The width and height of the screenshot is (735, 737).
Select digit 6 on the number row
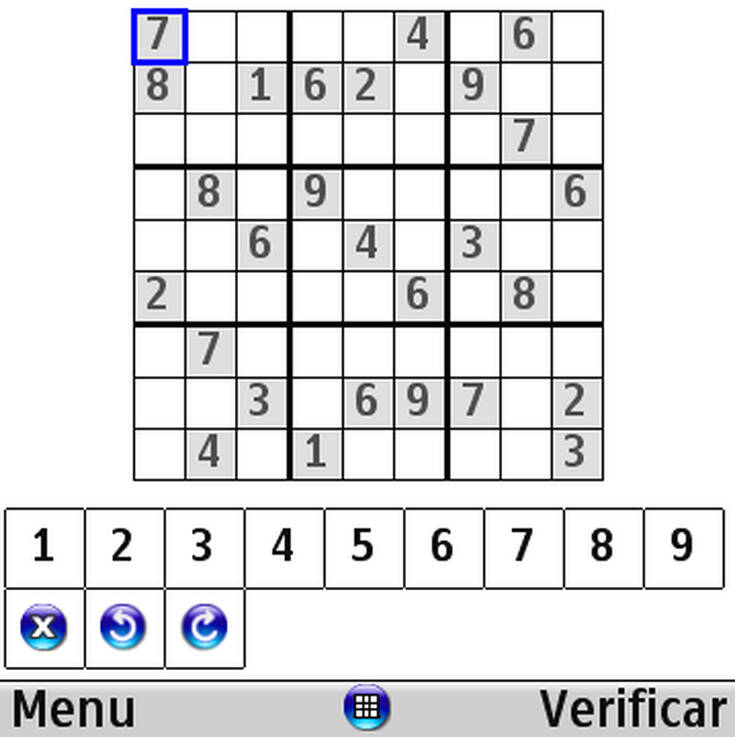pos(444,548)
